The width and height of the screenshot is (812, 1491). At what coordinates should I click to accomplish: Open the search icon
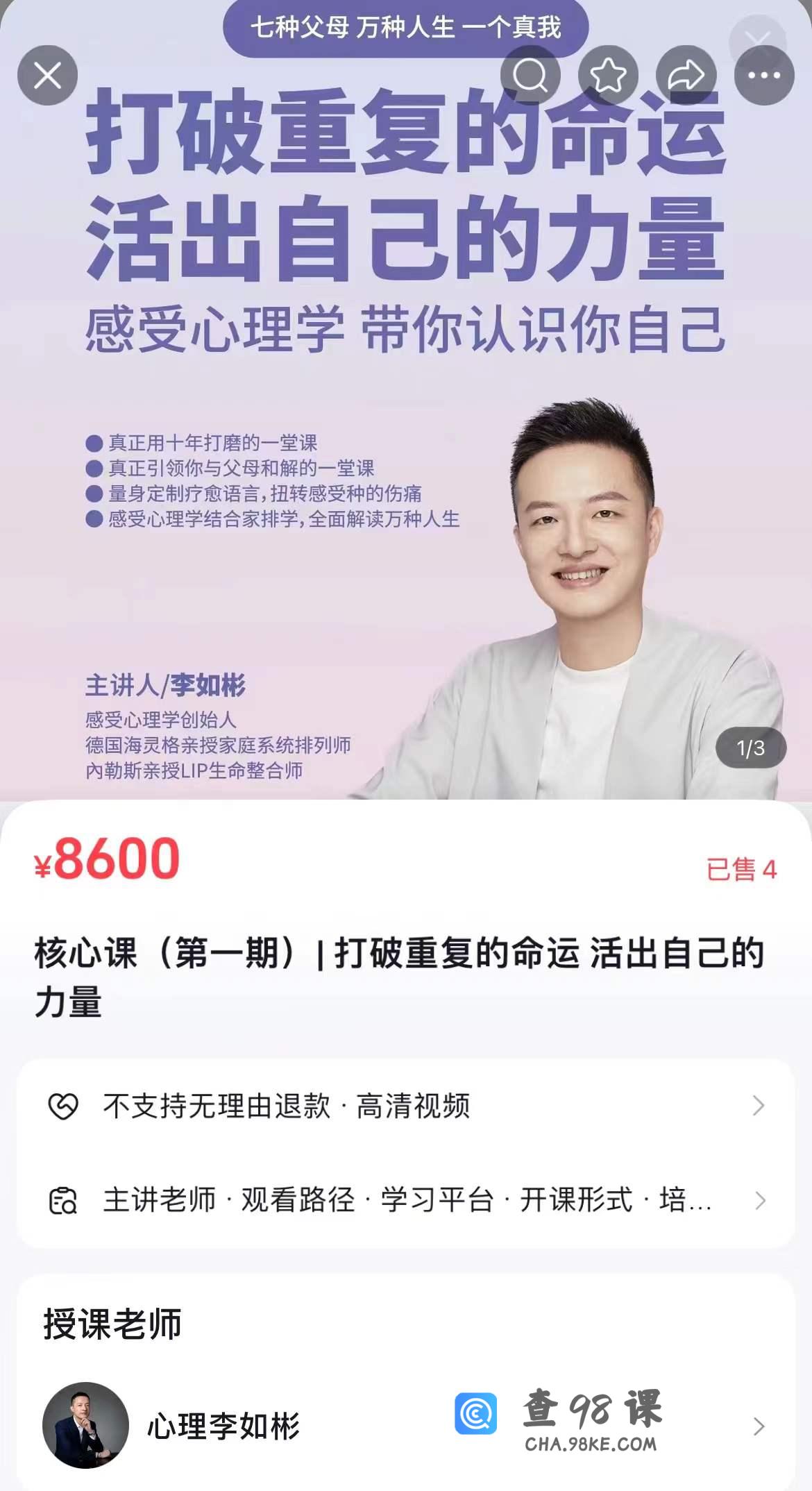[530, 75]
